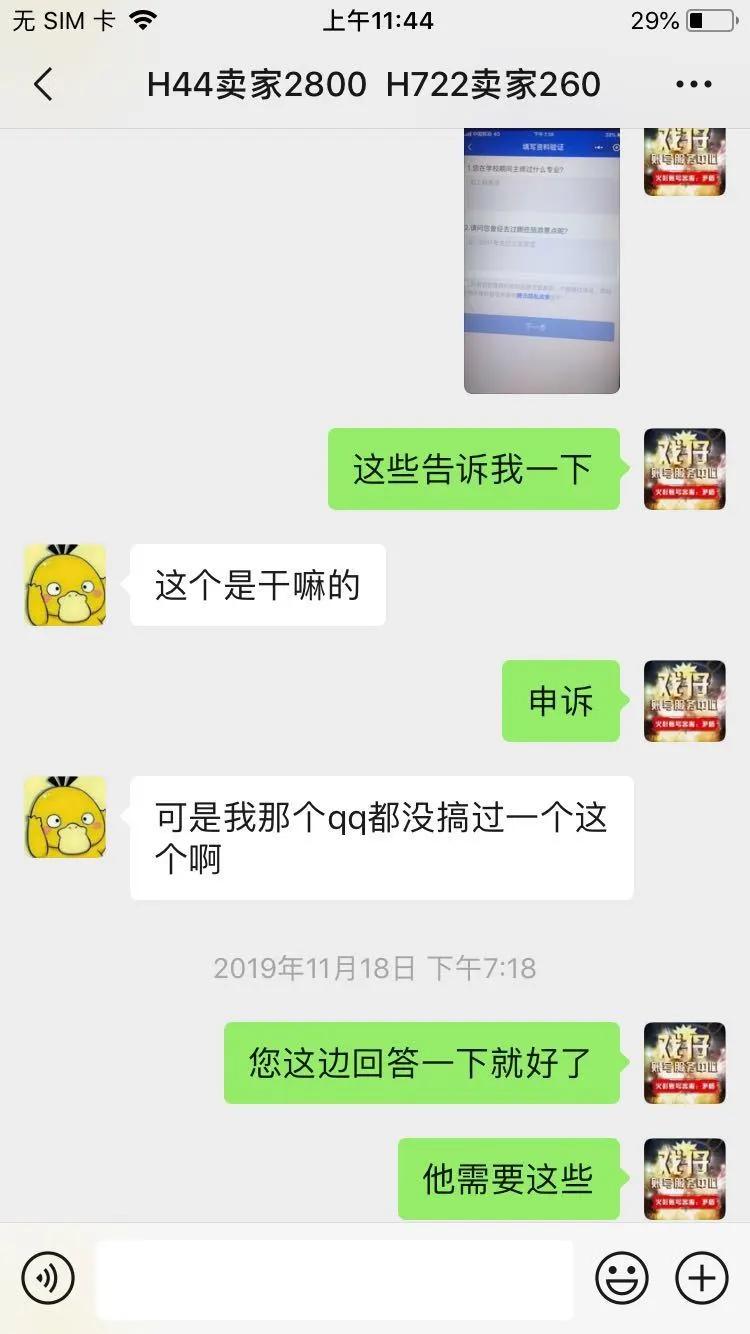The image size is (750, 1334).
Task: Tap the '这个是干嘛的' message bubble
Action: 257,585
